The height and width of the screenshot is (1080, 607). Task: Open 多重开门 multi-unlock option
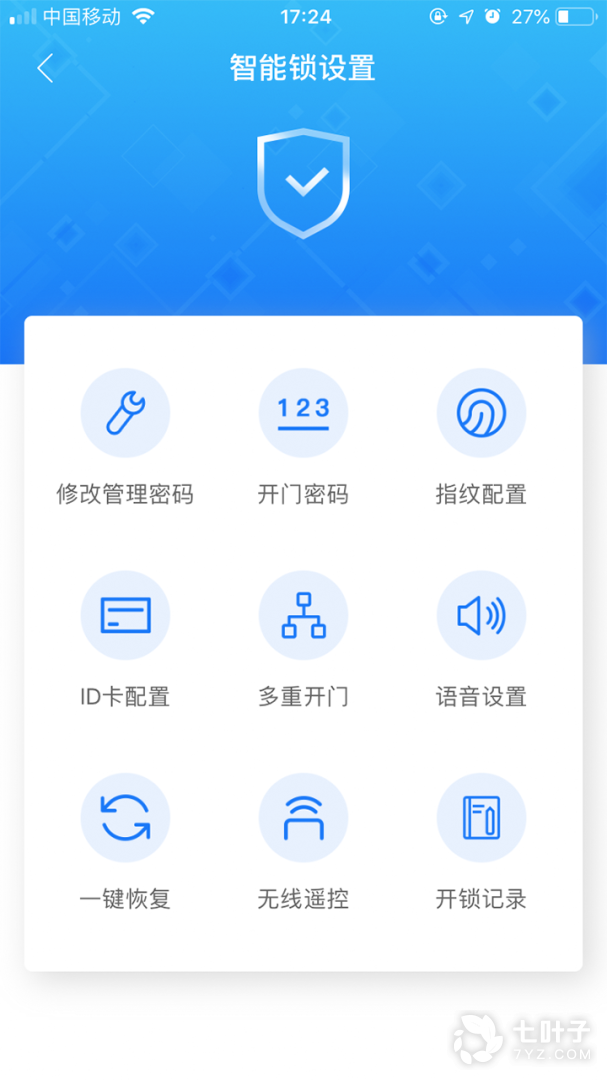click(x=303, y=639)
